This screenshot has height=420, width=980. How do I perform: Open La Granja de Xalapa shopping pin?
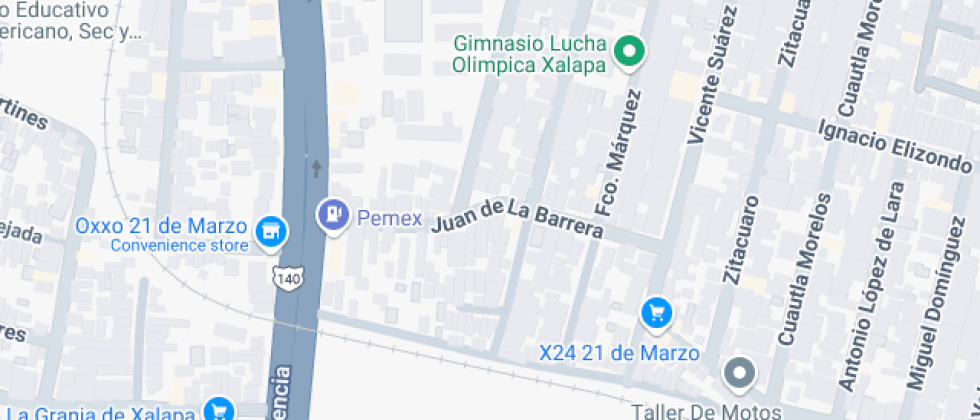pyautogui.click(x=218, y=409)
